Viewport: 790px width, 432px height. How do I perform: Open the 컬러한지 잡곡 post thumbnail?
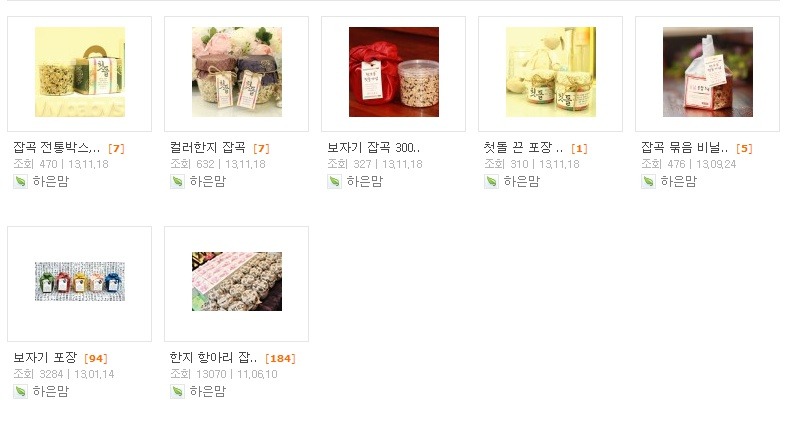[236, 72]
